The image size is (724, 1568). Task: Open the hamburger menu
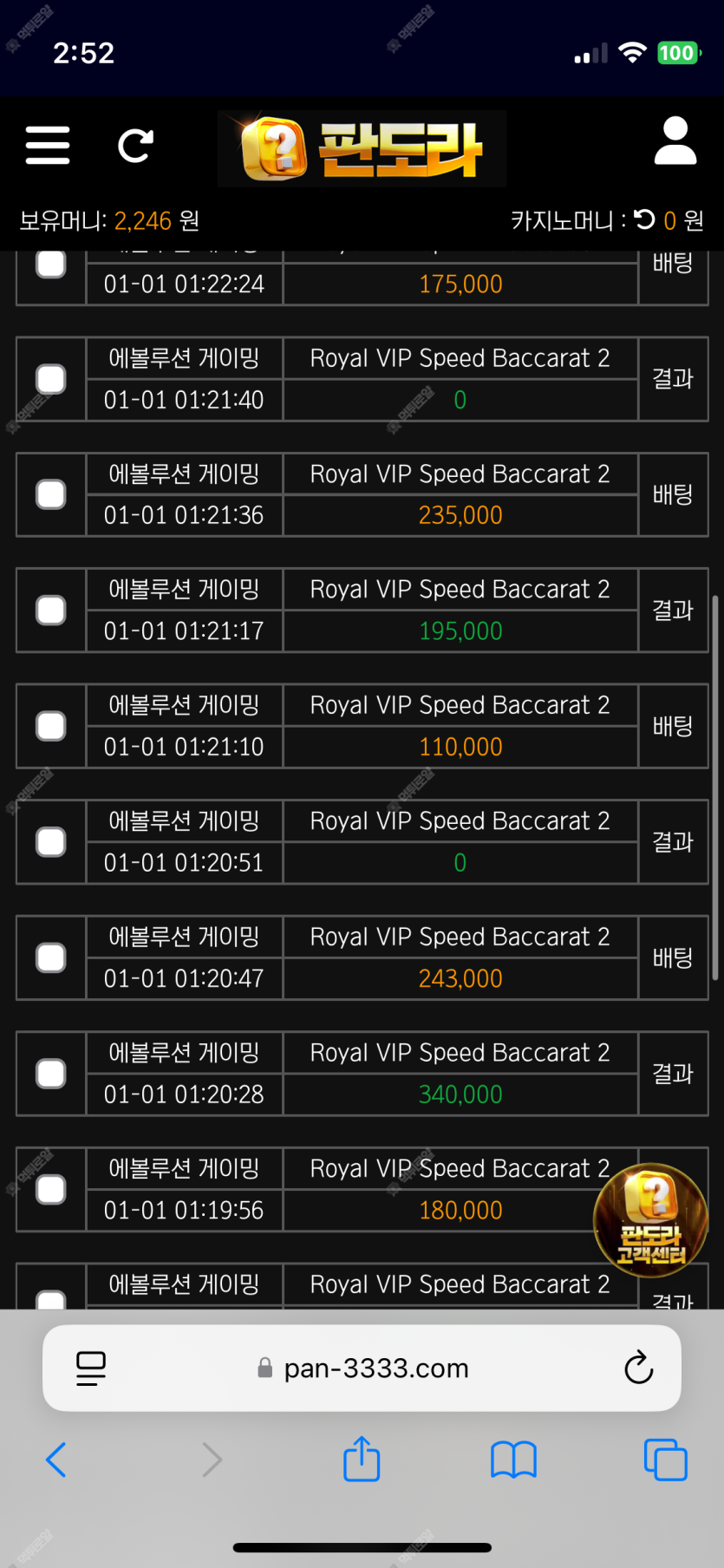pyautogui.click(x=48, y=145)
